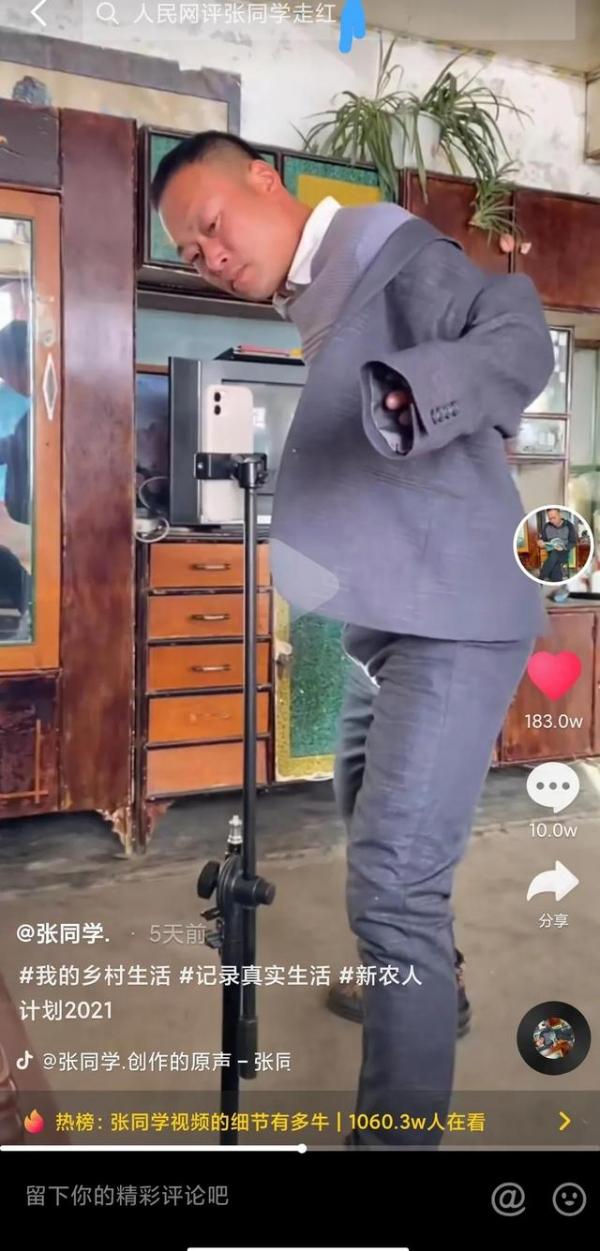This screenshot has width=600, height=1251.
Task: Open hashtag #记录真实生活
Action: pos(254,976)
